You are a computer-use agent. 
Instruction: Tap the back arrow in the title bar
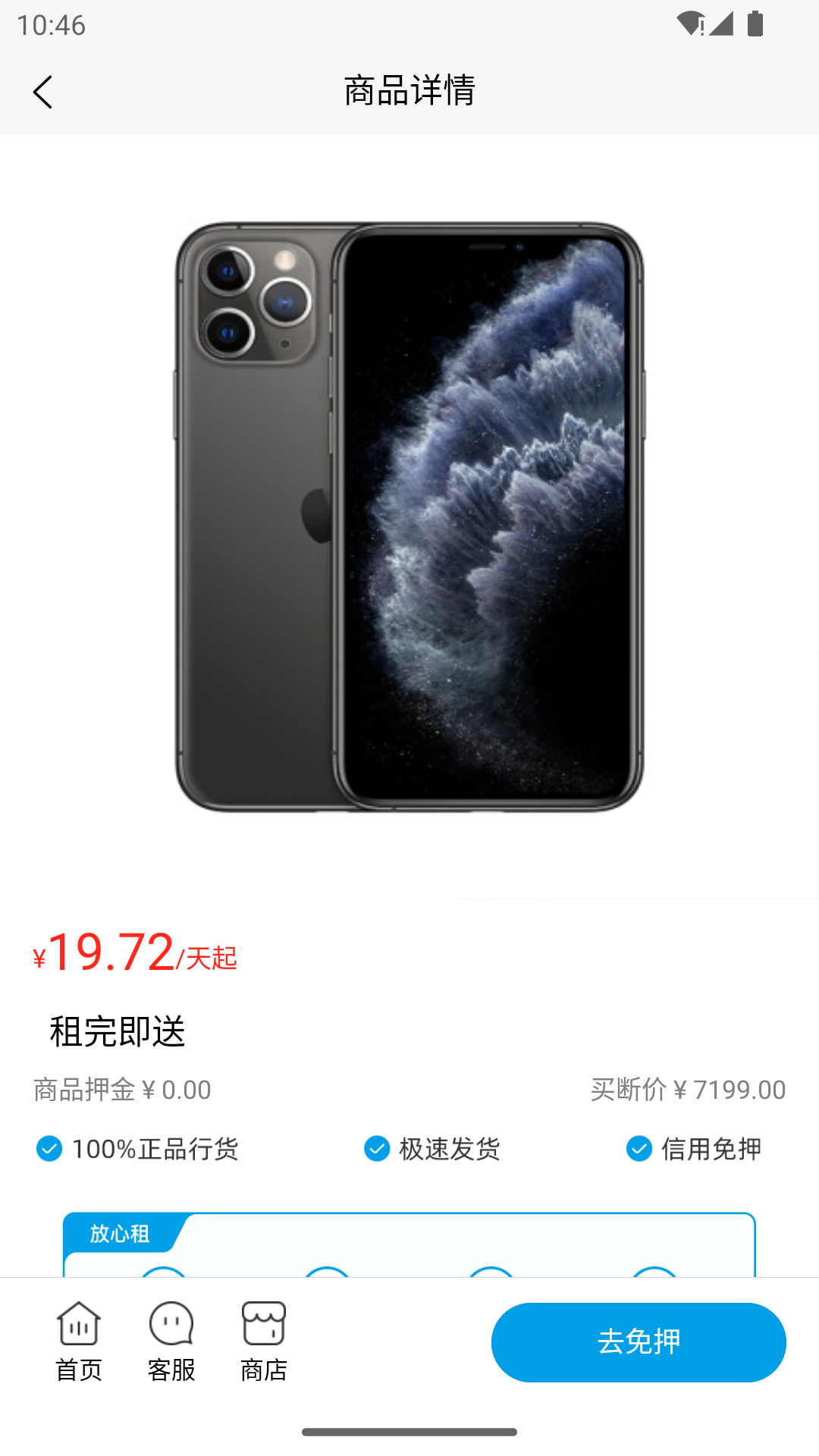43,91
